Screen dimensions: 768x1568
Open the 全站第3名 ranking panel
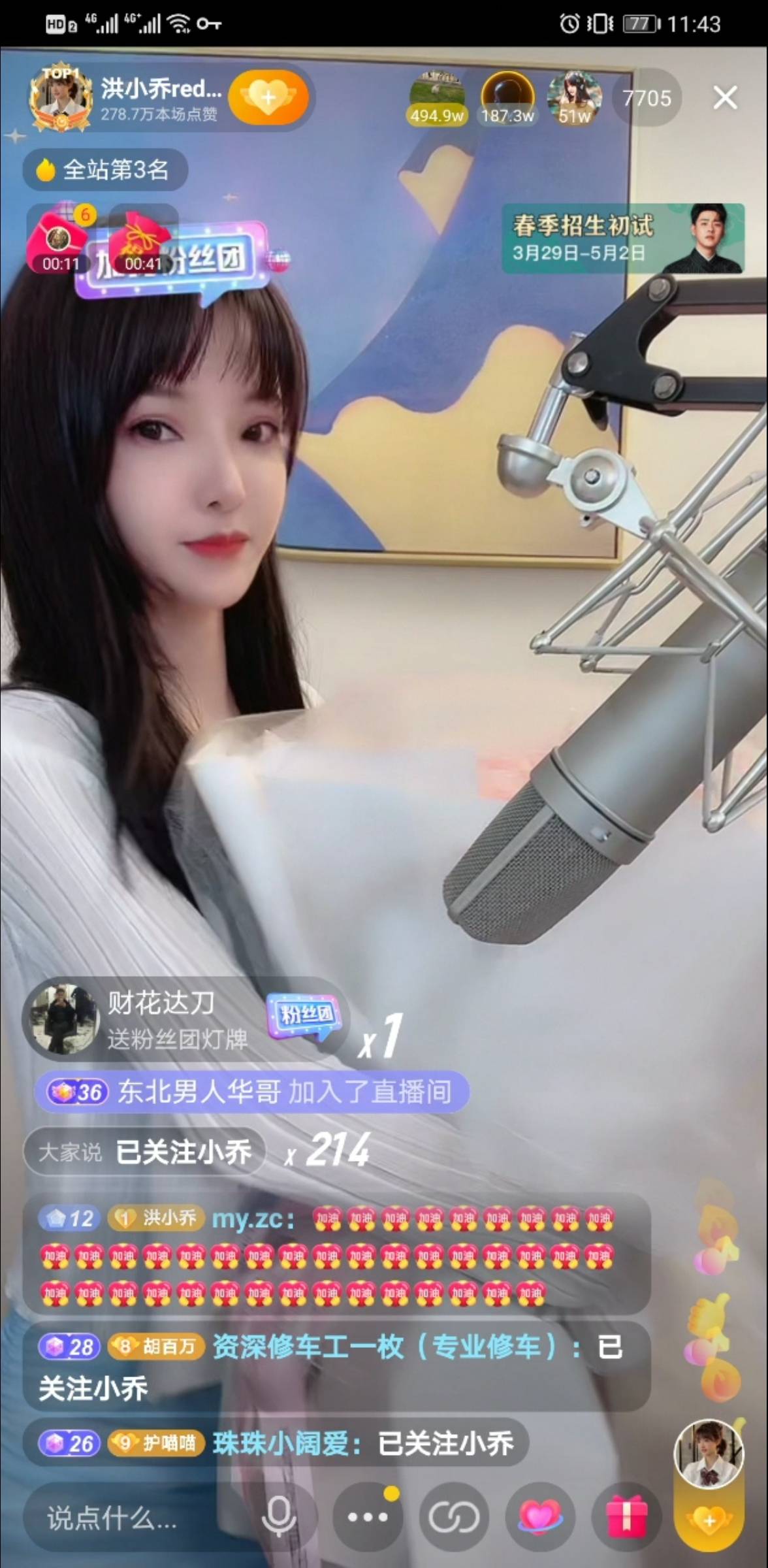click(104, 169)
